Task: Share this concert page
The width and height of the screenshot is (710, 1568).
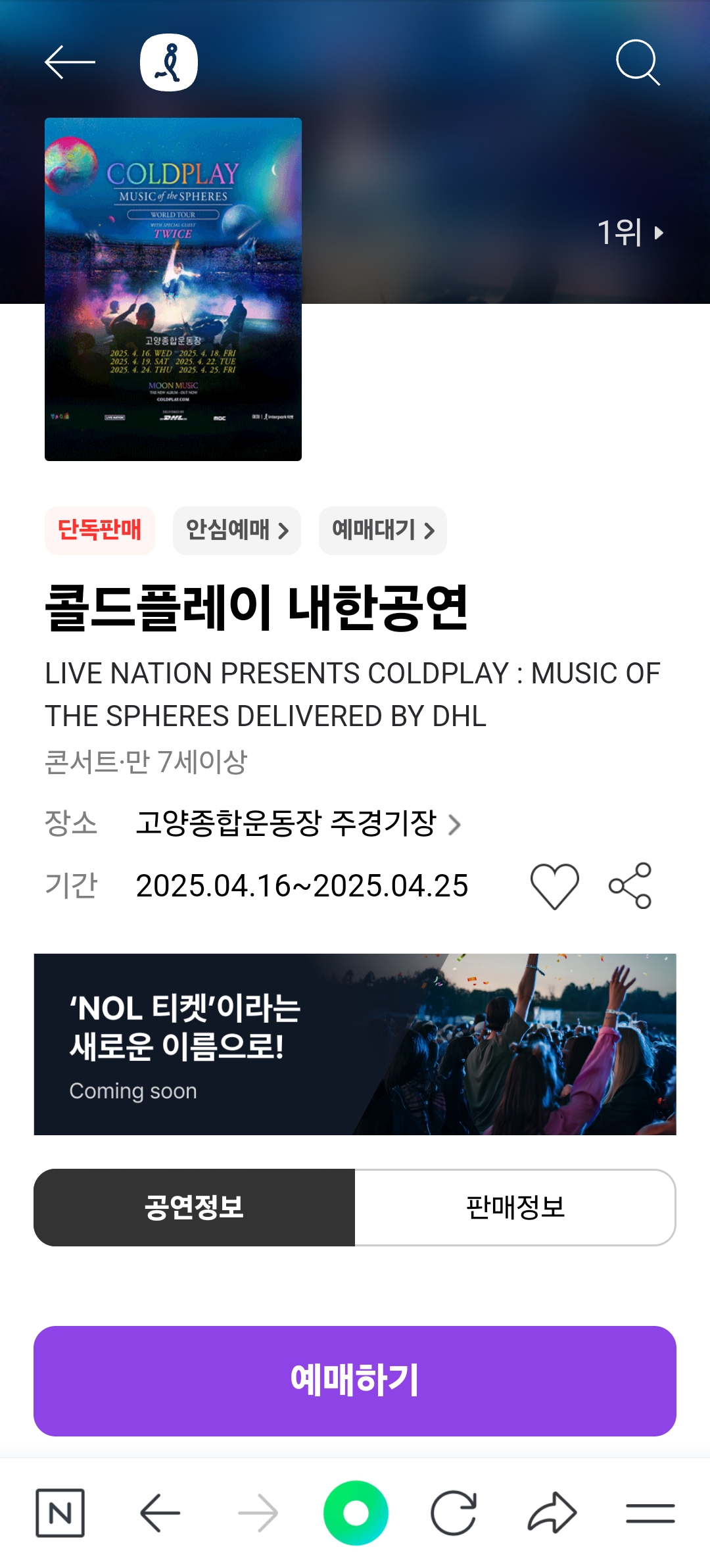Action: [x=630, y=886]
